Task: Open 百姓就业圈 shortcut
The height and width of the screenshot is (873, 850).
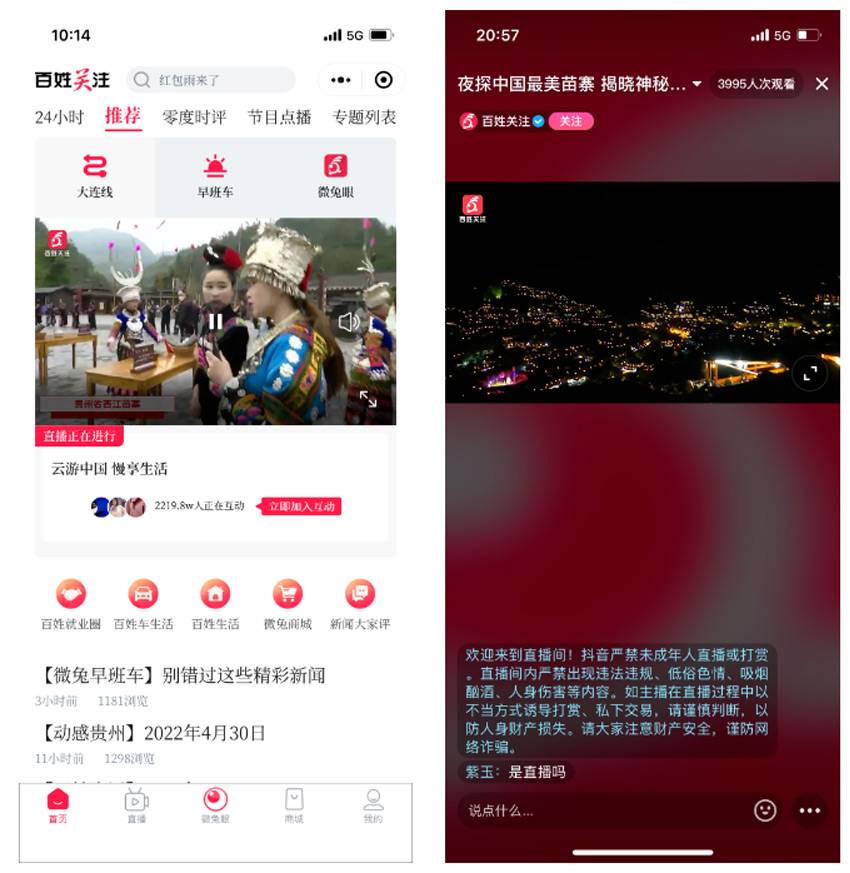Action: pyautogui.click(x=70, y=603)
